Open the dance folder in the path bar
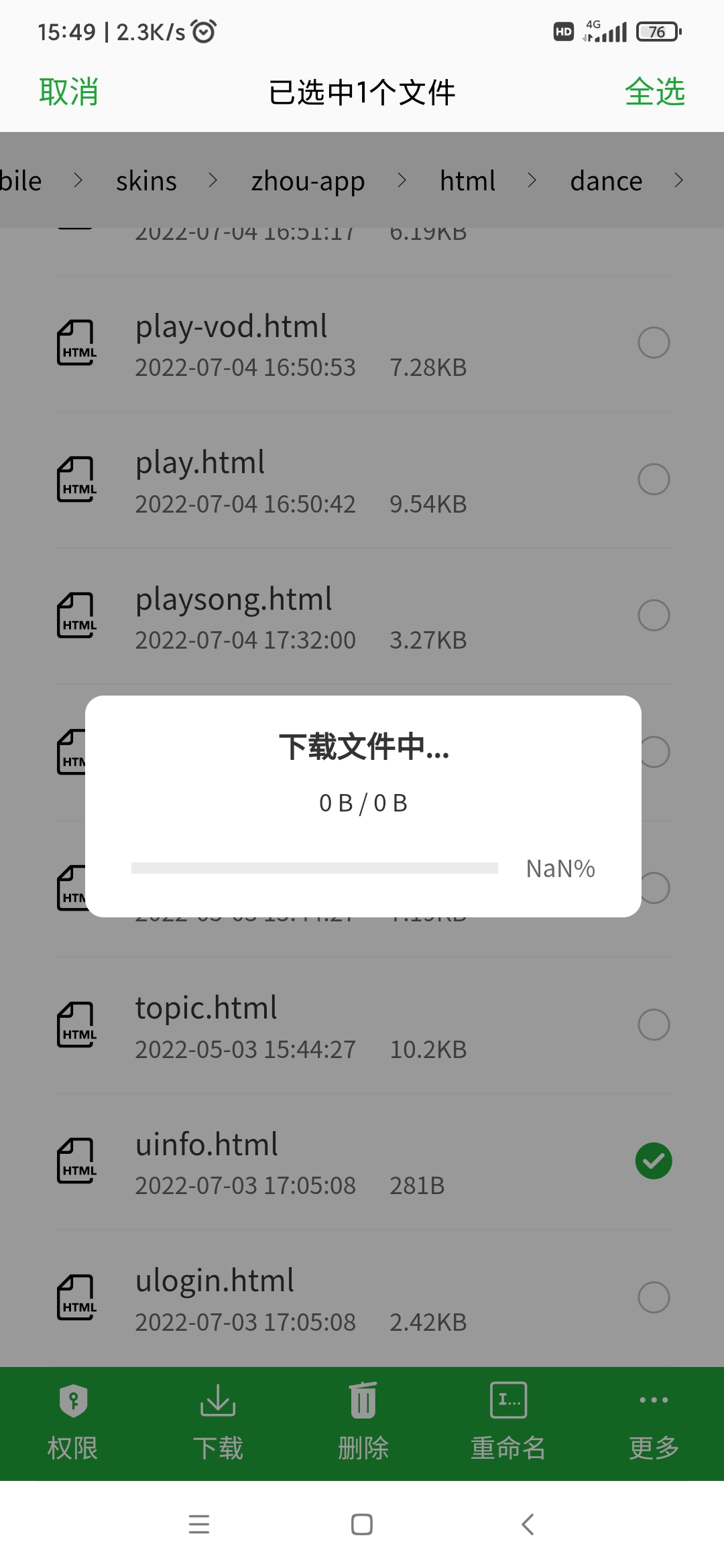Screen dimensions: 724x1568 [606, 181]
